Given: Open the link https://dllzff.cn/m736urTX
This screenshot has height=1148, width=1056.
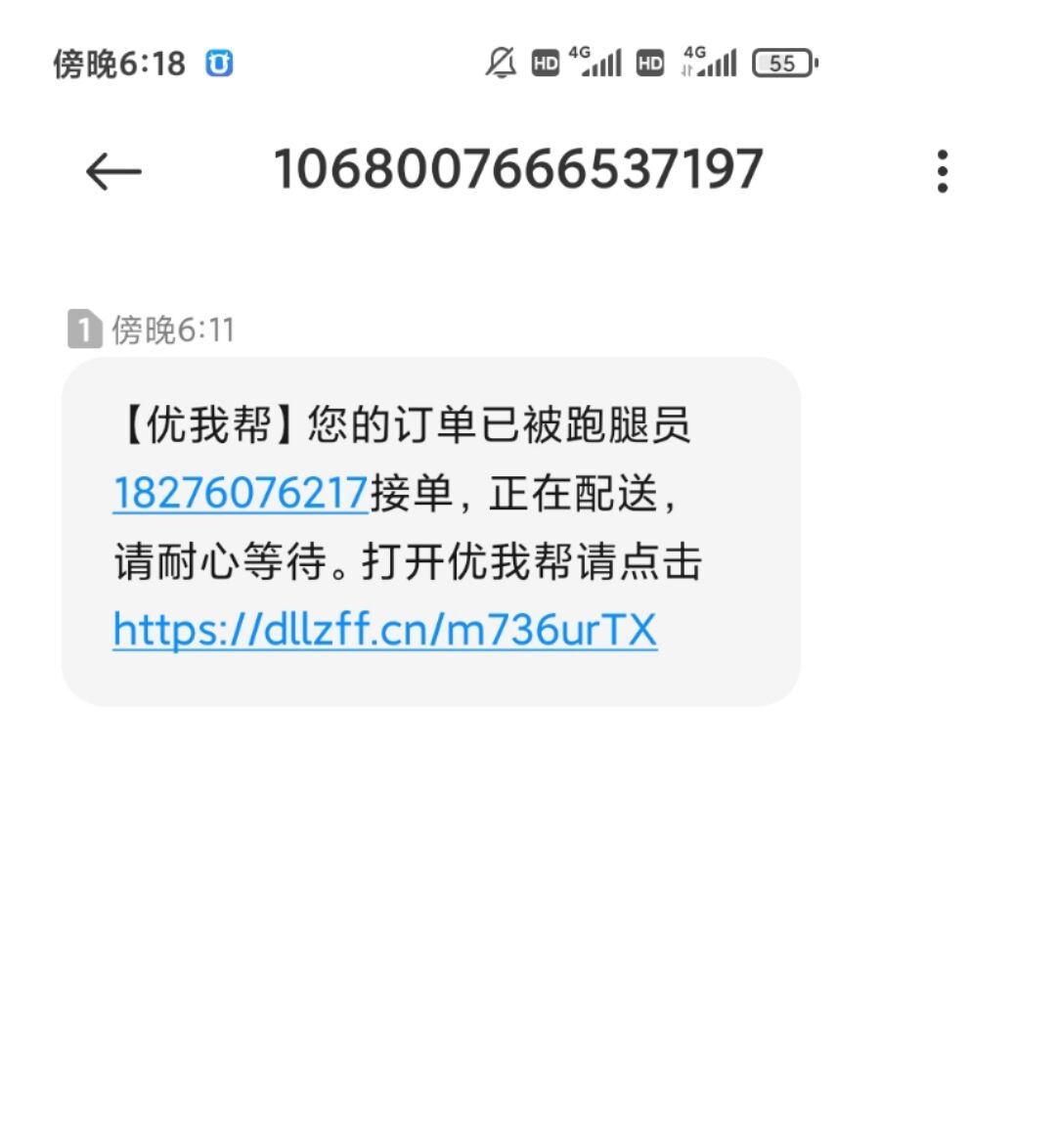Looking at the screenshot, I should (385, 631).
